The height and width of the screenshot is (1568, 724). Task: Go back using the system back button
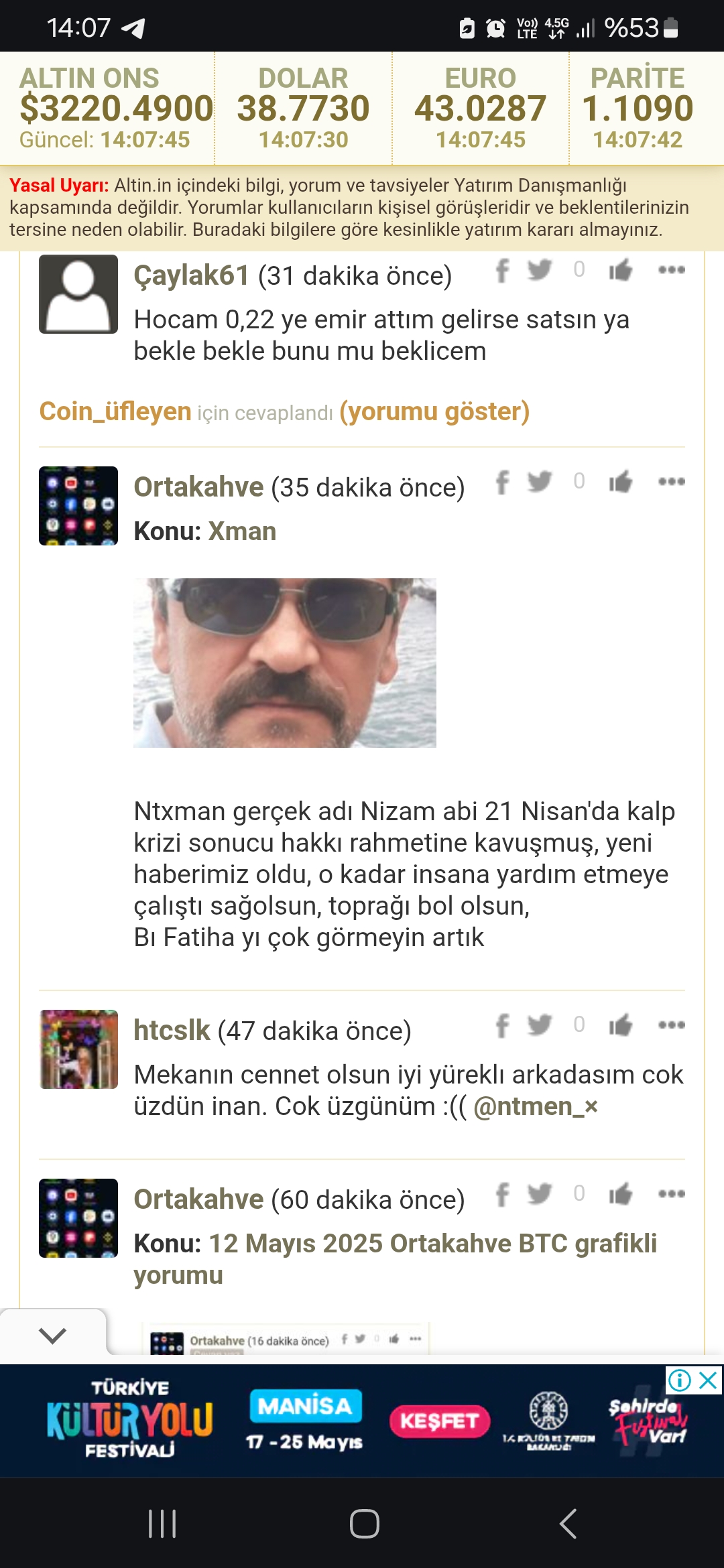[x=568, y=1523]
